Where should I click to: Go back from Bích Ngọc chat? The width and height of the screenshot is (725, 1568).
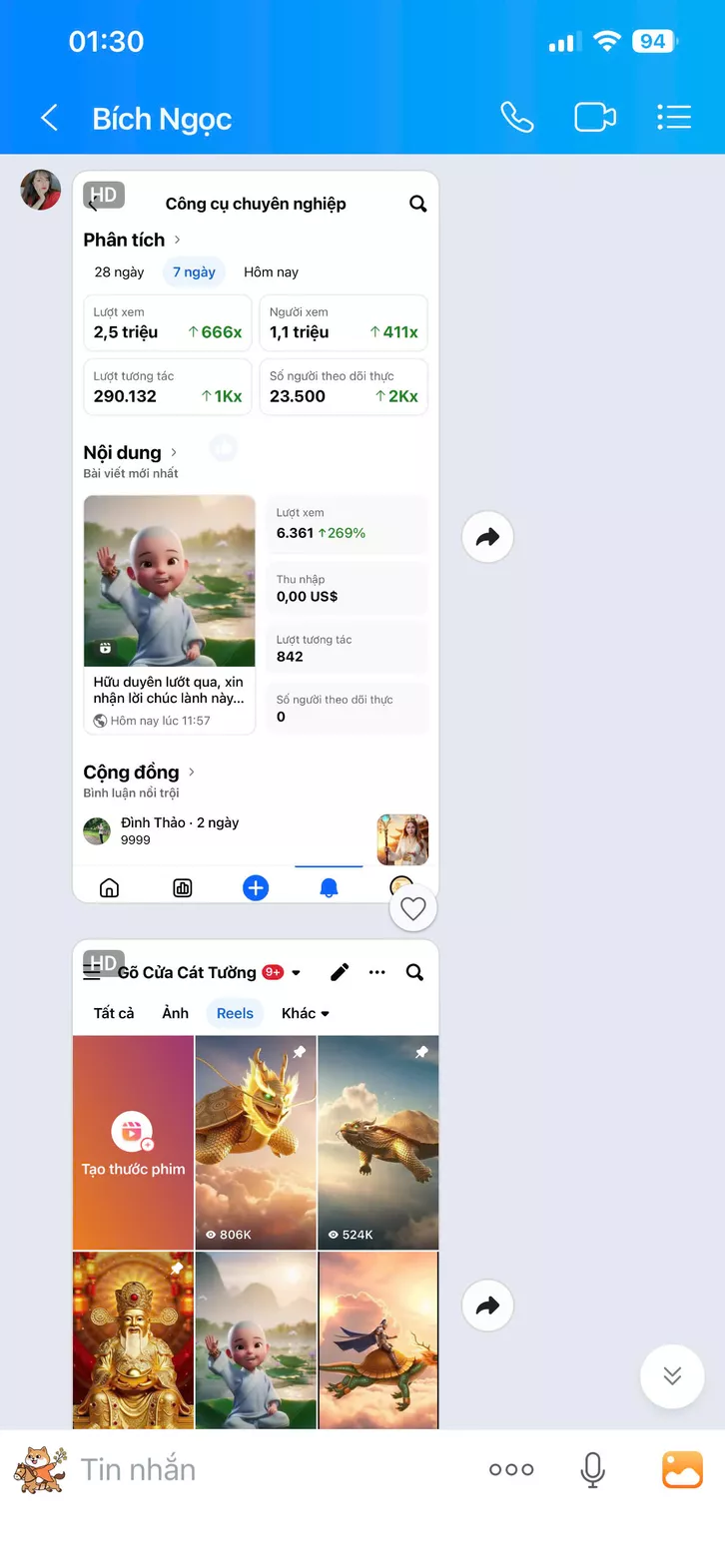point(48,118)
